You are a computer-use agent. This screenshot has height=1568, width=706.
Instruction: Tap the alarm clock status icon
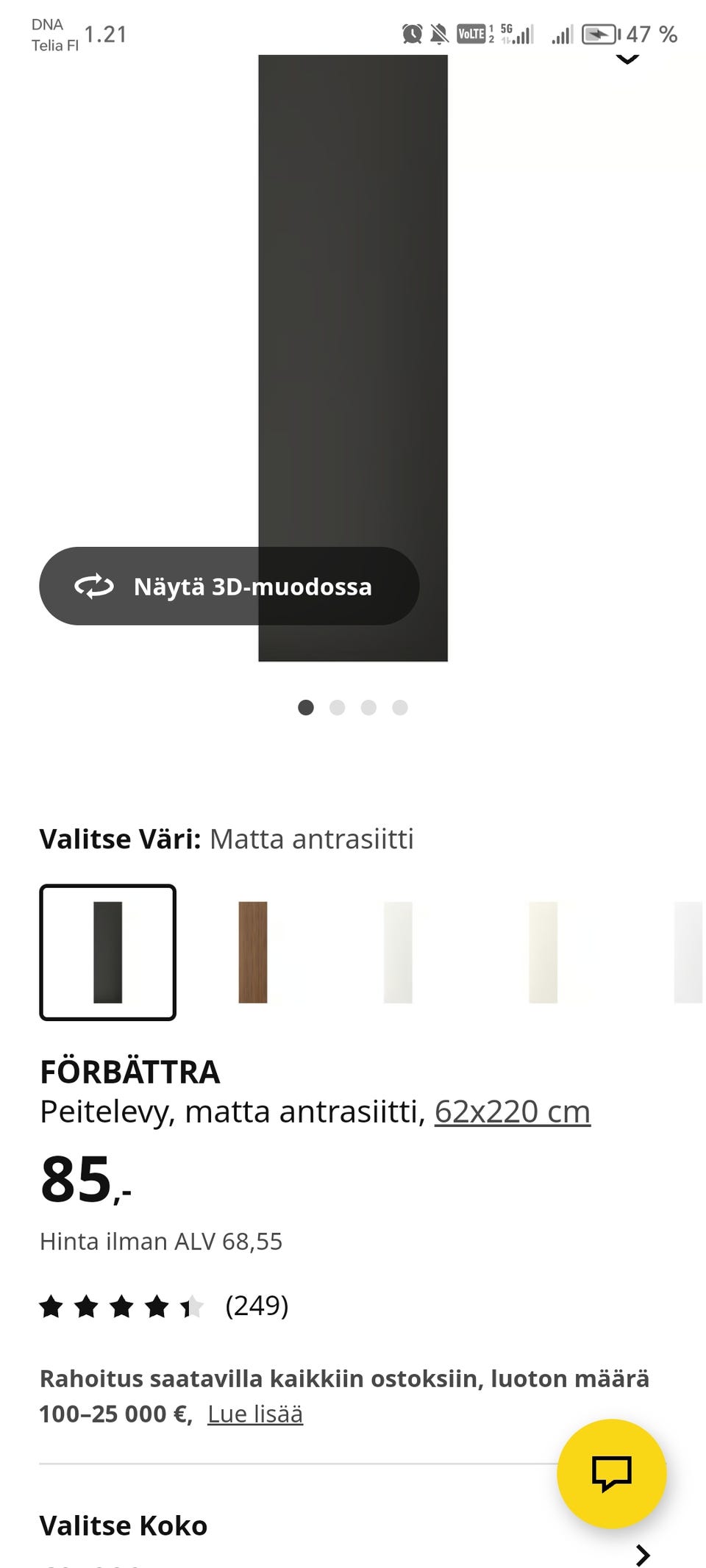point(411,34)
